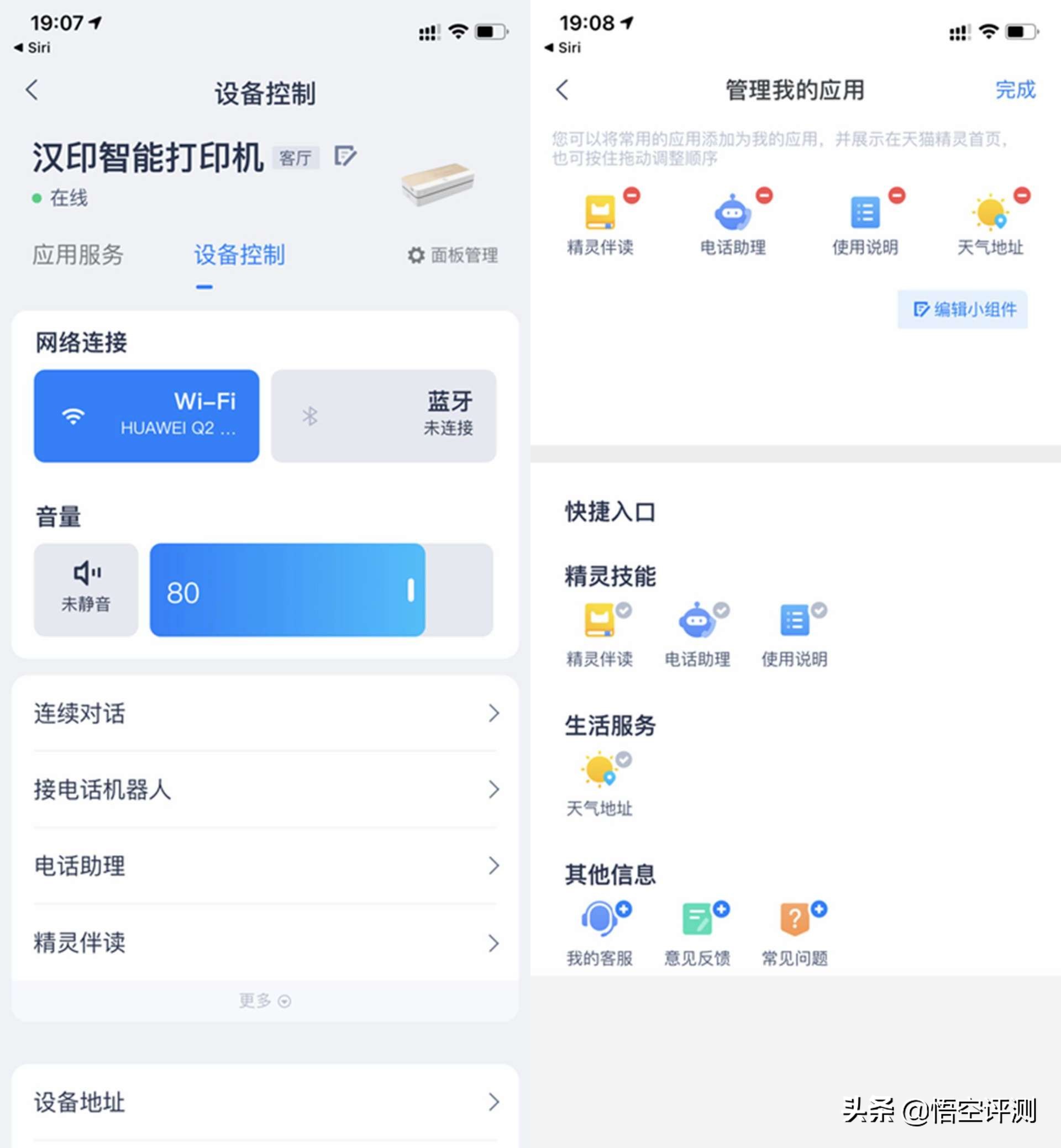Viewport: 1061px width, 1148px height.
Task: Click the 编辑小组件 button
Action: (963, 309)
